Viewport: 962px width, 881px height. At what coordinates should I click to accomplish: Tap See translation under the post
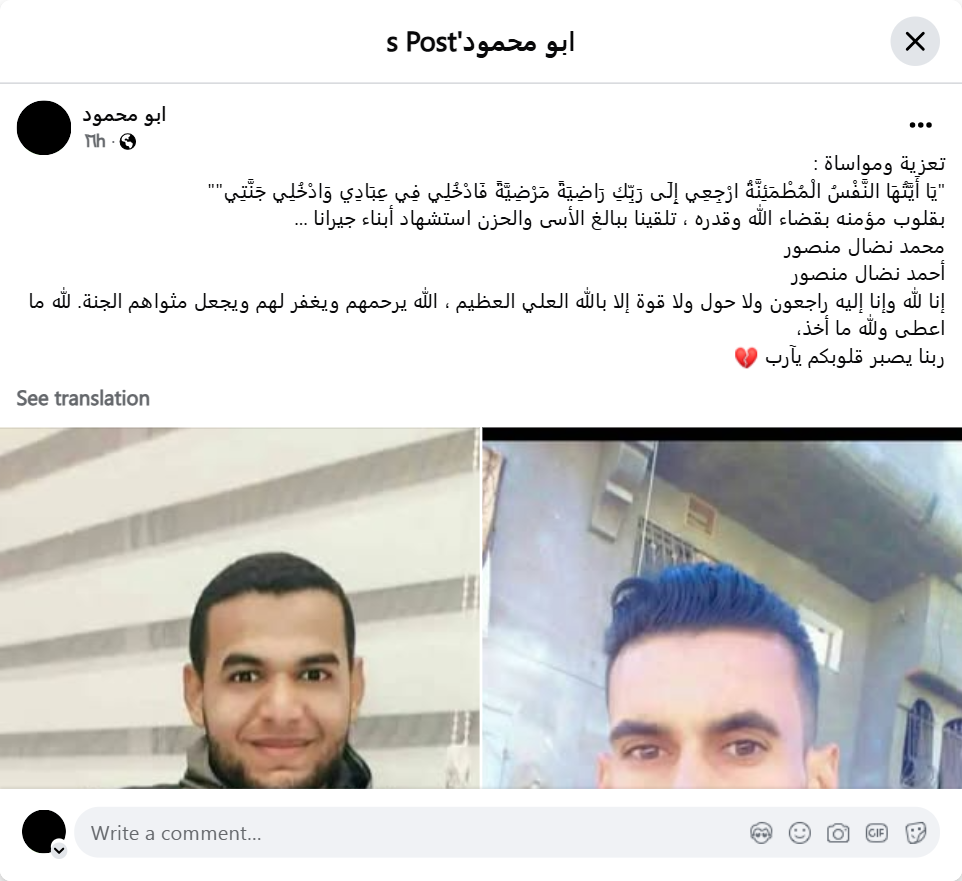83,398
